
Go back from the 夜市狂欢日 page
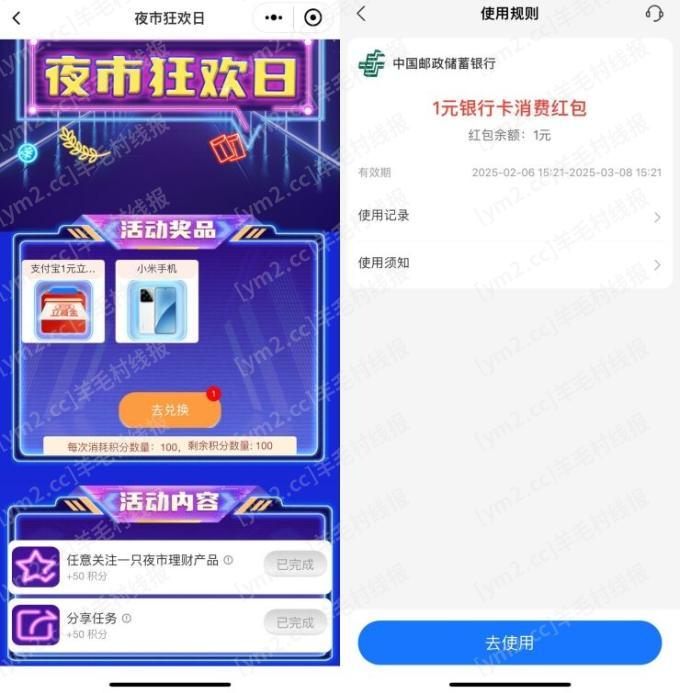[16, 18]
